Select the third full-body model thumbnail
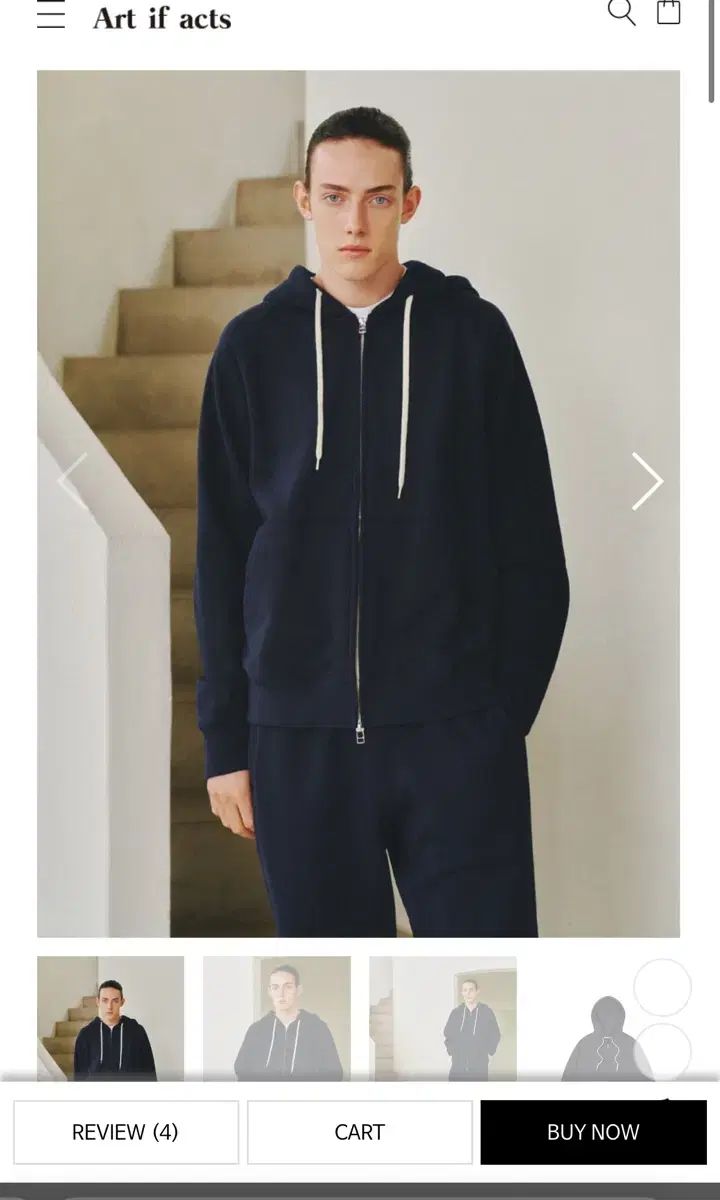Image resolution: width=720 pixels, height=1200 pixels. [x=443, y=1018]
